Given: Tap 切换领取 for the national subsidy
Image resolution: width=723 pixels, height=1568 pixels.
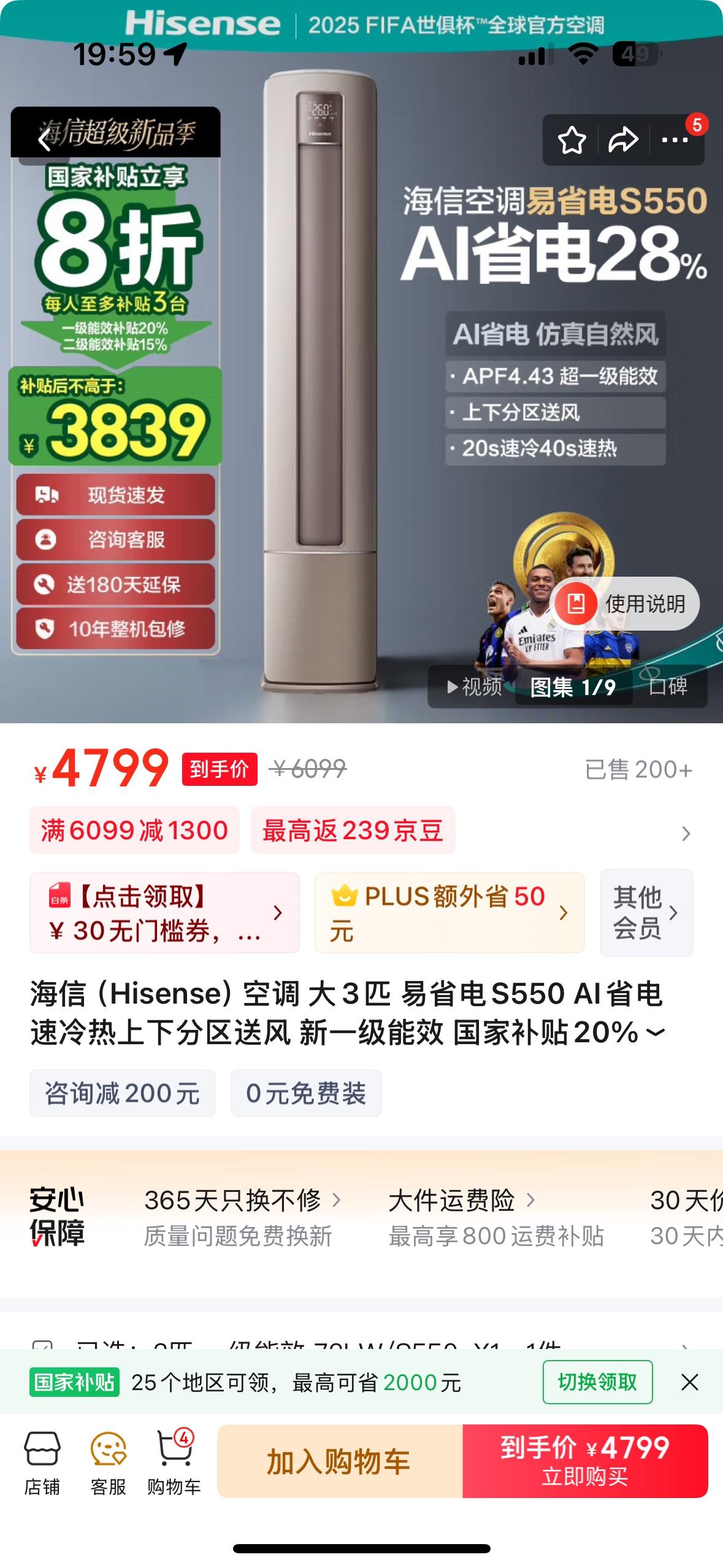Looking at the screenshot, I should (x=597, y=1382).
